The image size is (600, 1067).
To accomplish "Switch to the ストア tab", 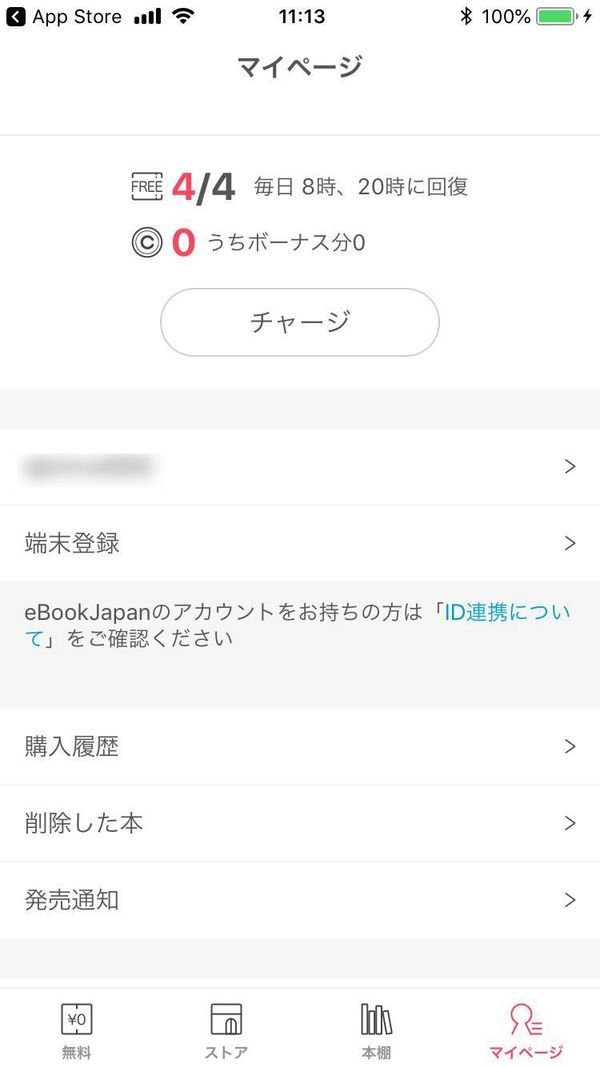I will point(225,1029).
